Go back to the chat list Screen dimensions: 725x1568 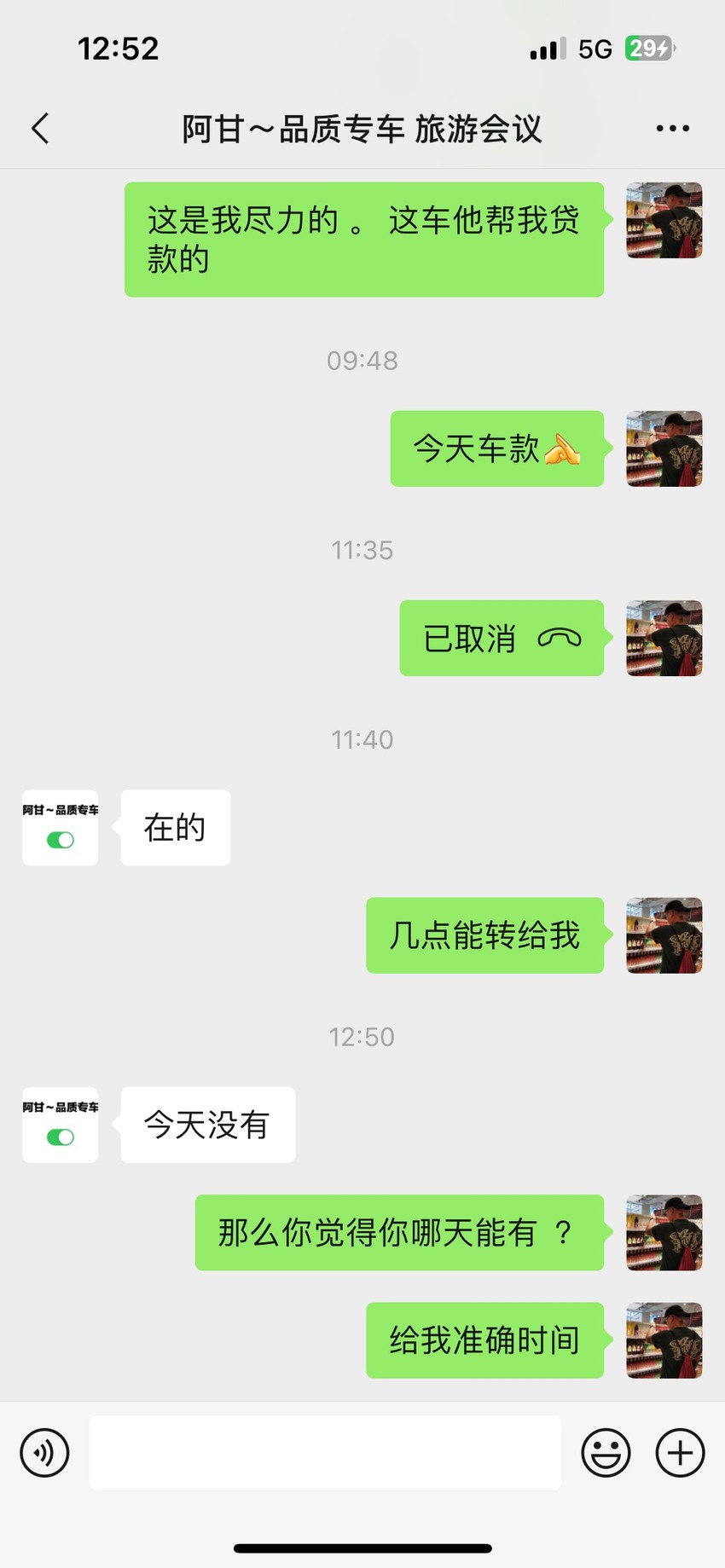[x=40, y=129]
